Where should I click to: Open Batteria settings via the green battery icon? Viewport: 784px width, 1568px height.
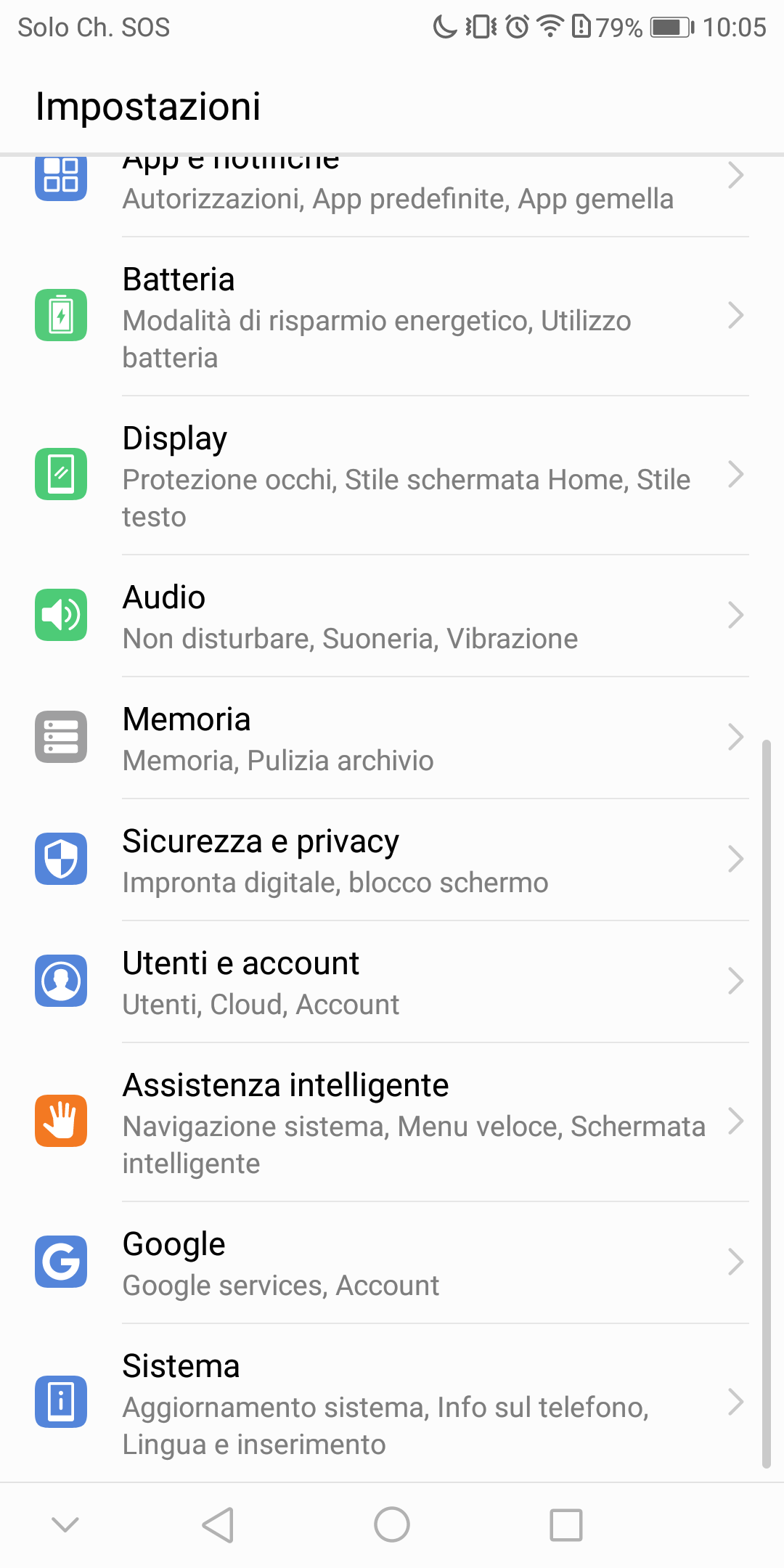[x=61, y=315]
